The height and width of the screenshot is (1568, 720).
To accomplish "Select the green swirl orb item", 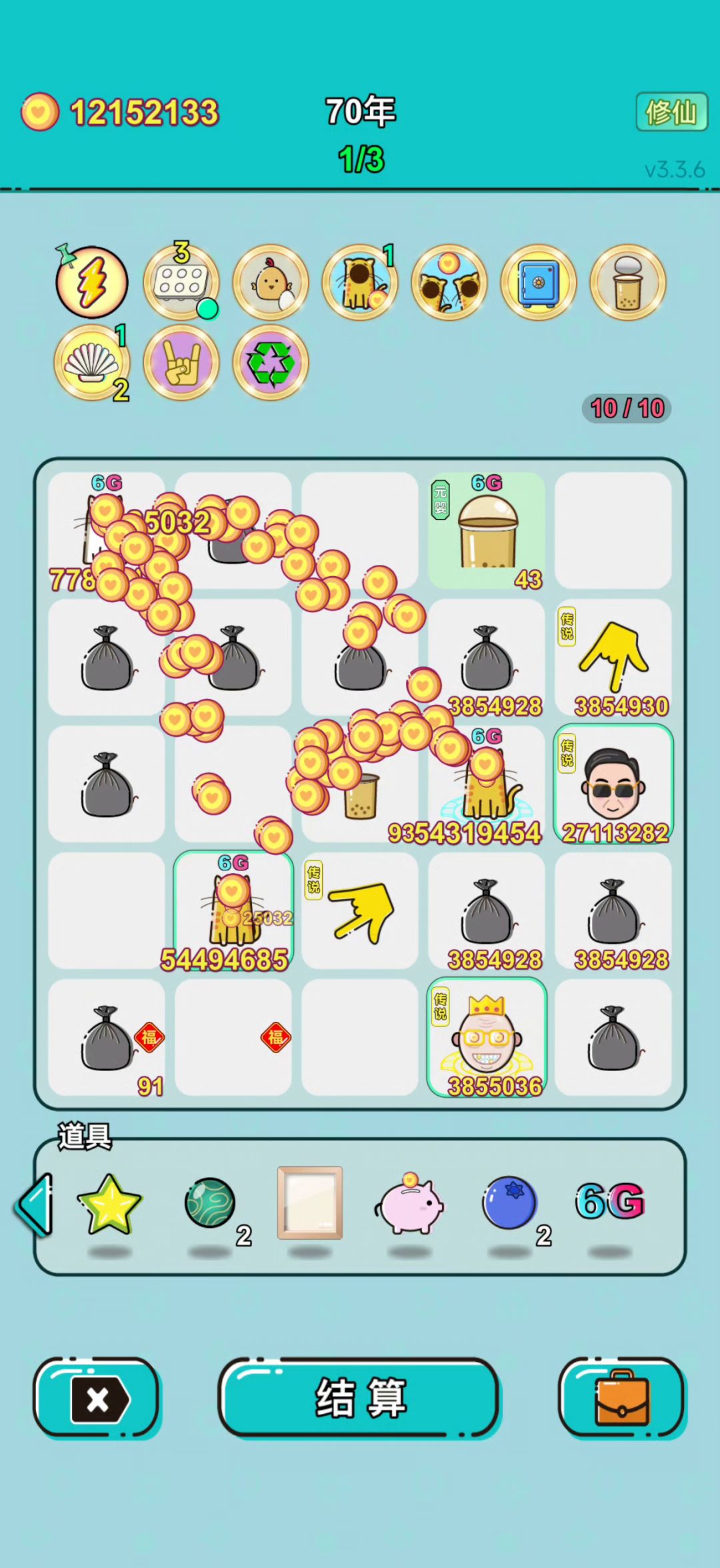I will pyautogui.click(x=210, y=1203).
